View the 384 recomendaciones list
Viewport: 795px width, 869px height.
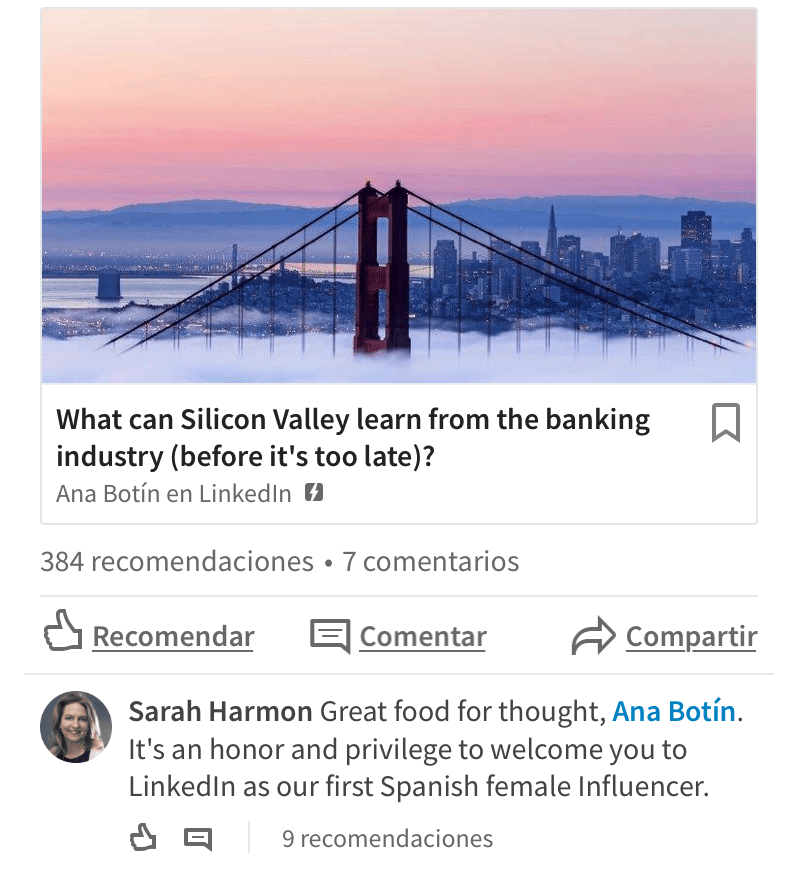(x=177, y=562)
